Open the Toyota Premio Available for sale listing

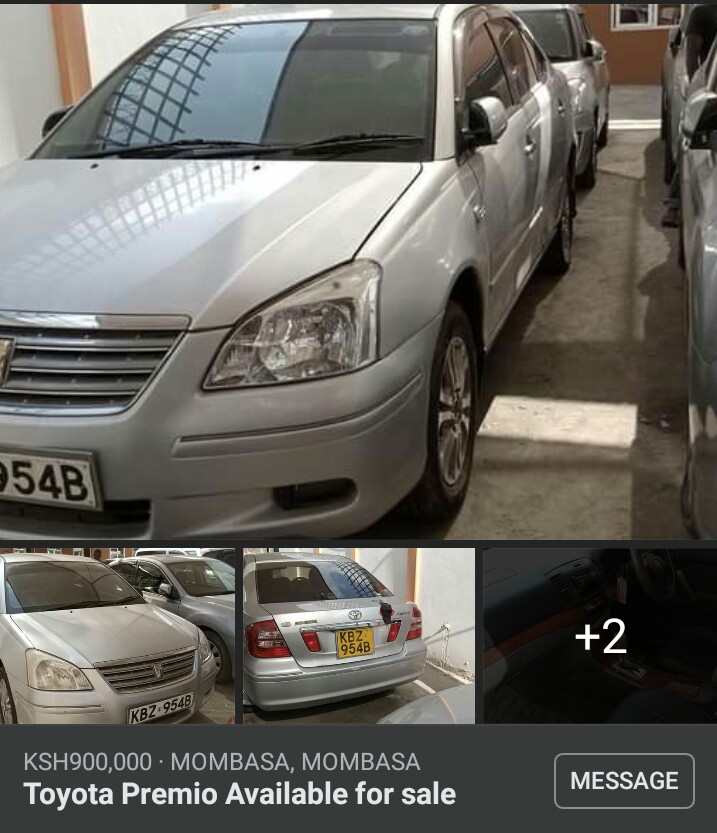(x=240, y=795)
